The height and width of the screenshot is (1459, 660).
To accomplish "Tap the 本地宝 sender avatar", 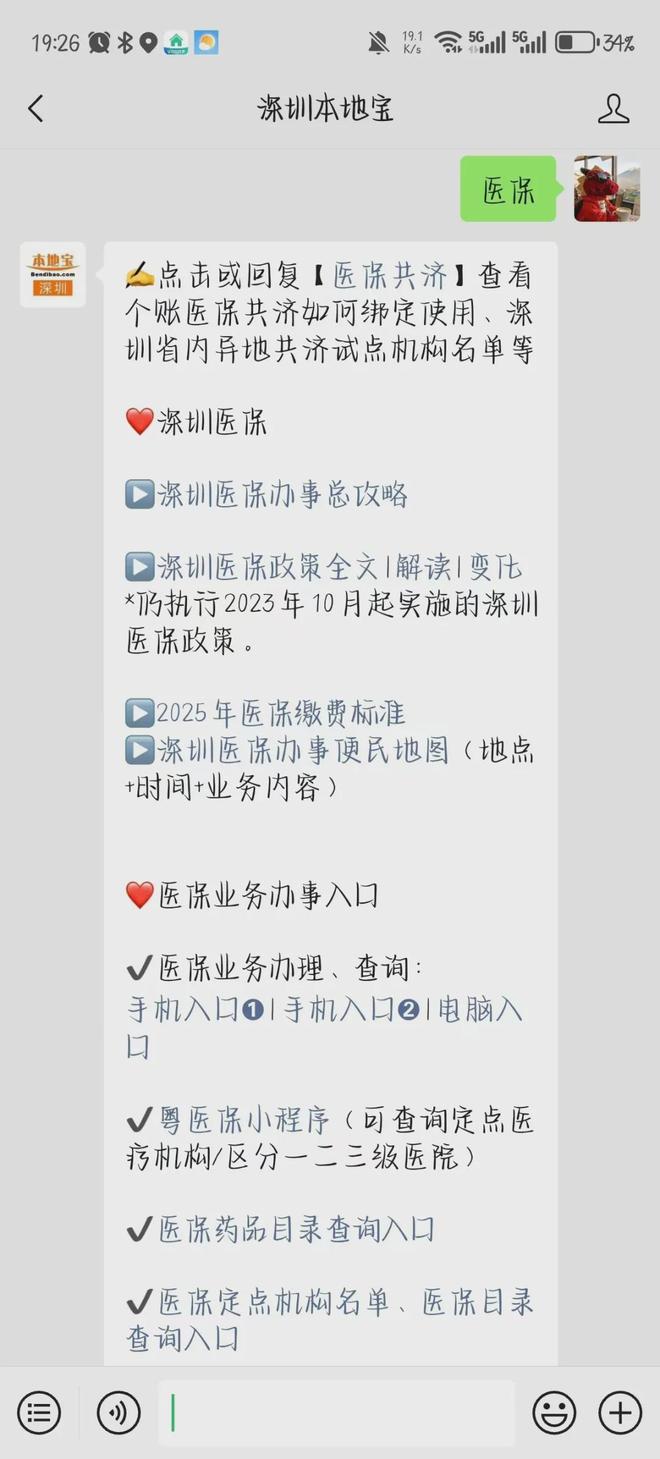I will (x=53, y=274).
